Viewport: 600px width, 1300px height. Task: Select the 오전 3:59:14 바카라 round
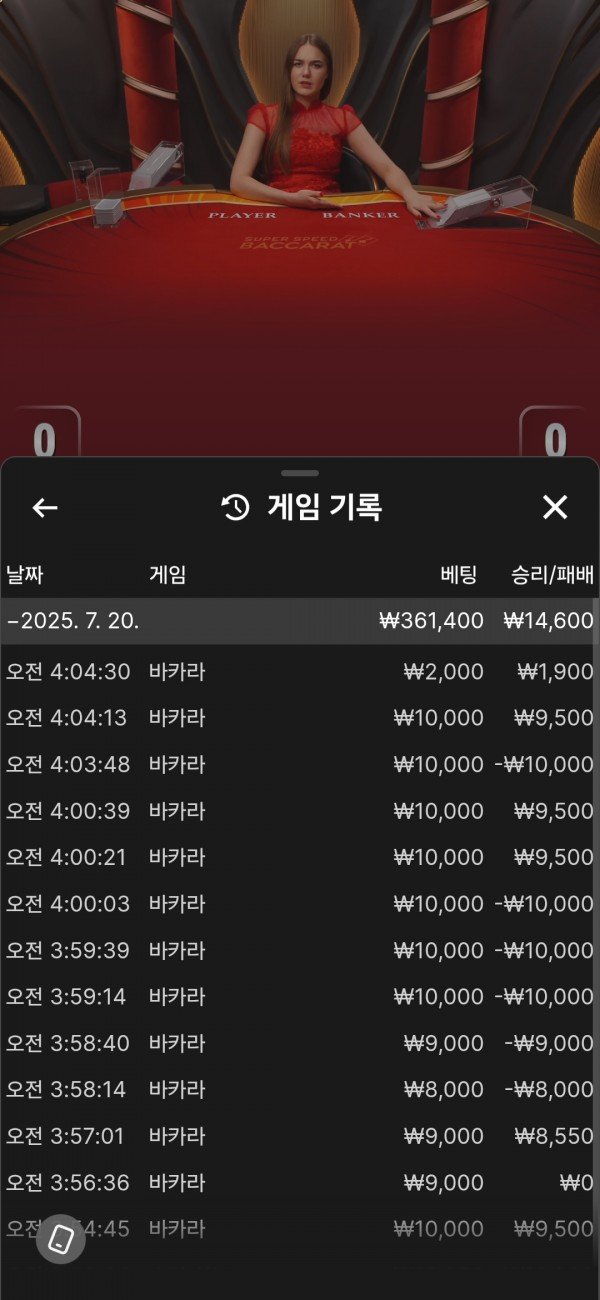pos(300,997)
